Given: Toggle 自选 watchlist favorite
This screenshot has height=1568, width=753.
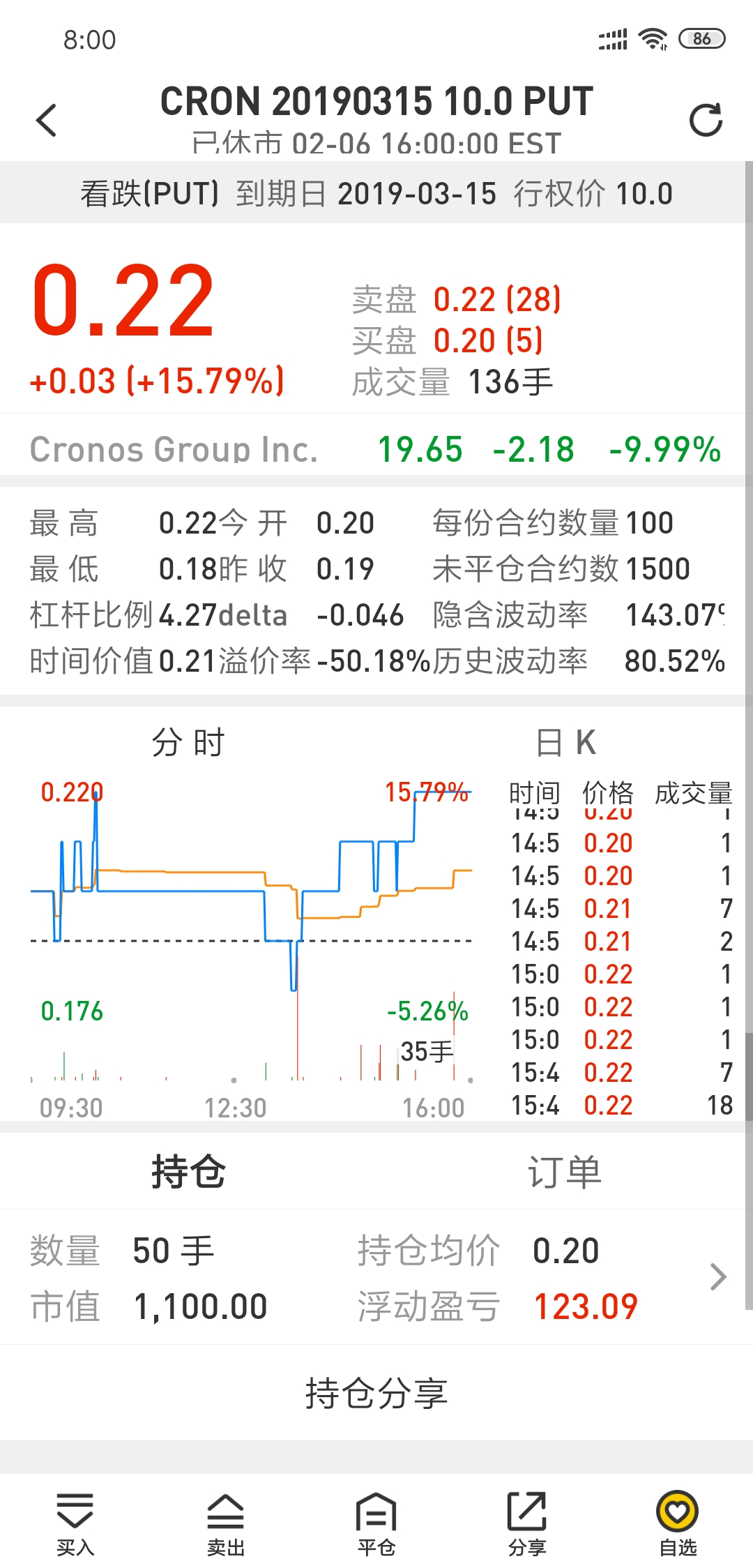Looking at the screenshot, I should 678,1525.
